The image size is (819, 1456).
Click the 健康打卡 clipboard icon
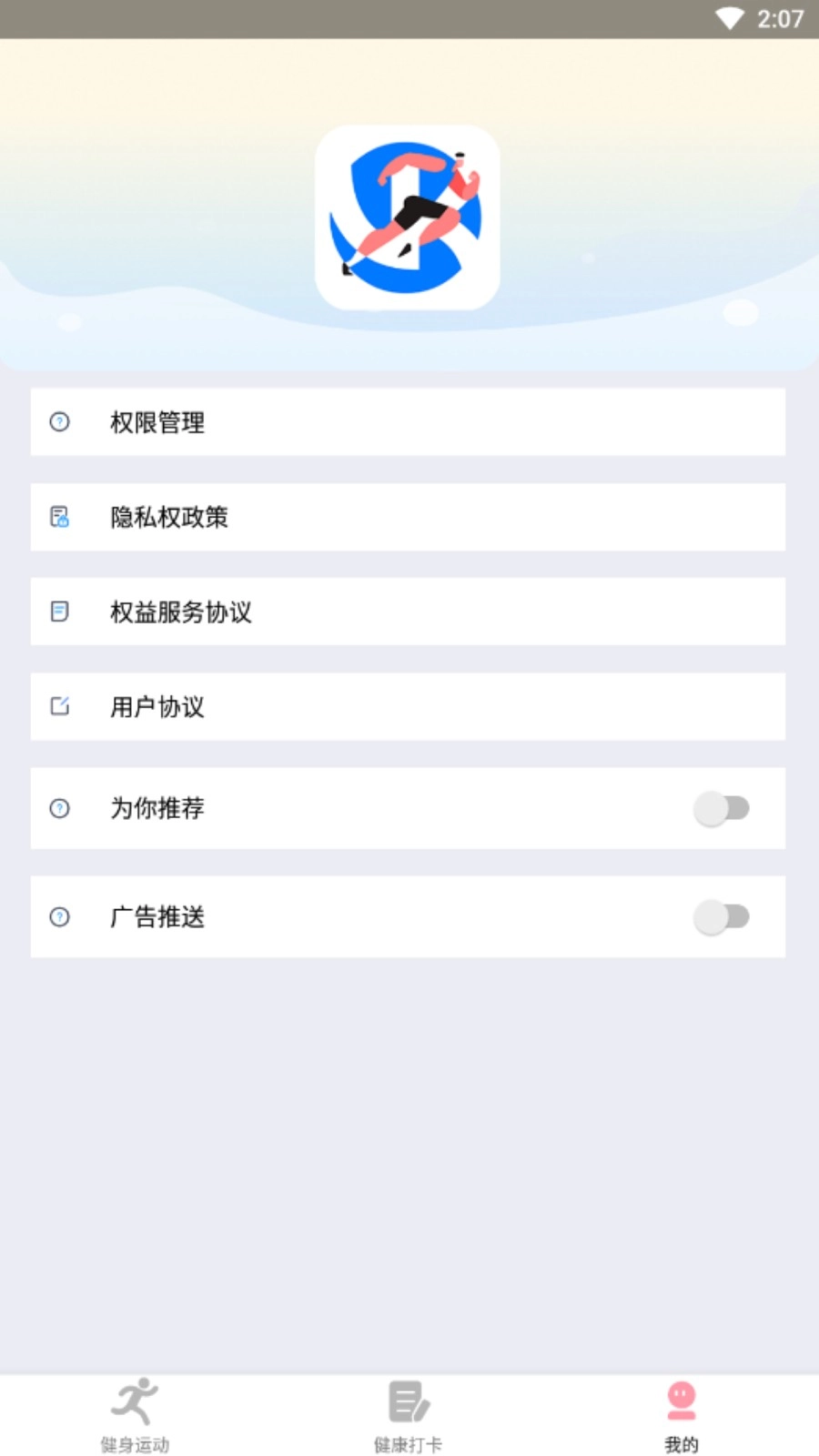click(x=408, y=1402)
